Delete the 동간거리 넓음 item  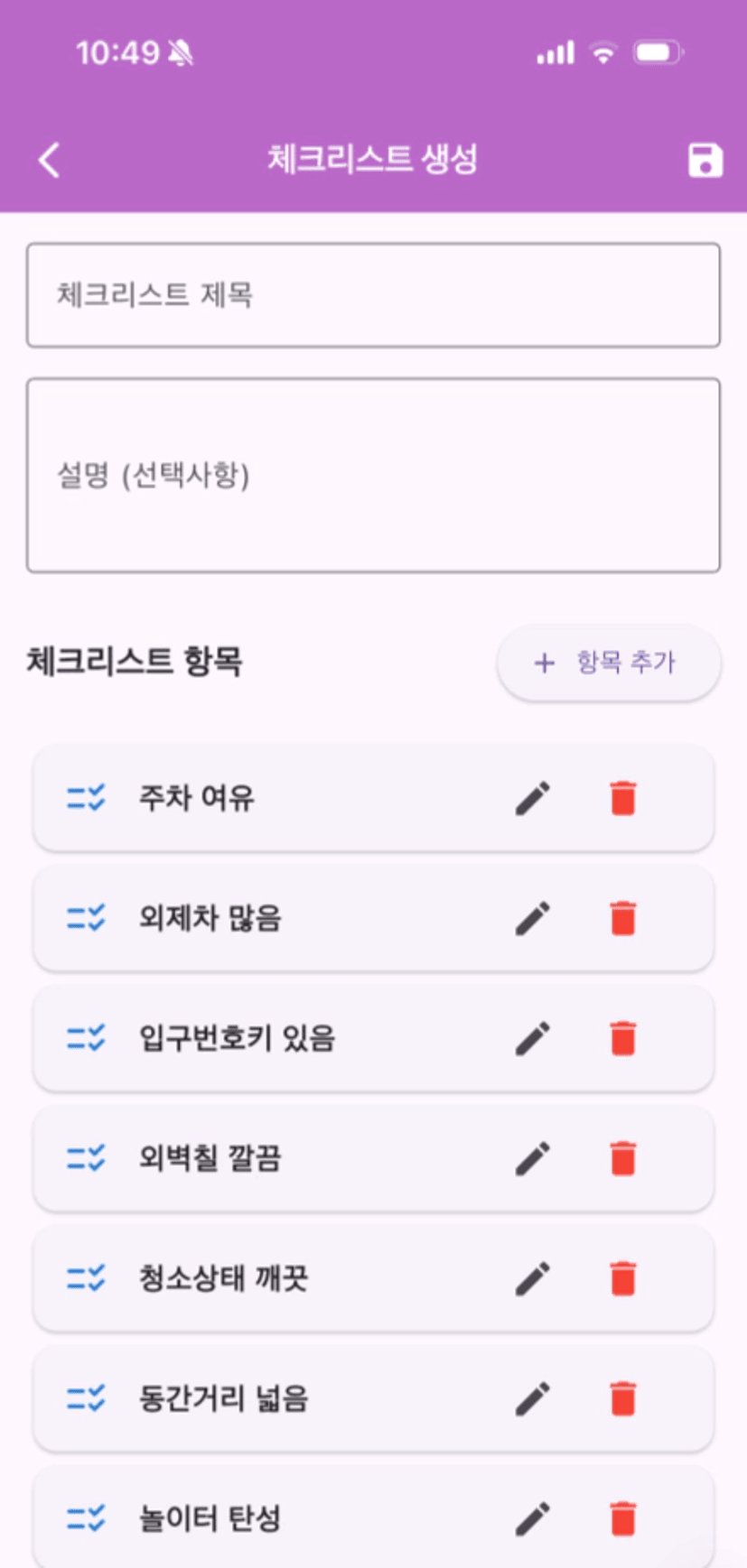(x=623, y=1399)
